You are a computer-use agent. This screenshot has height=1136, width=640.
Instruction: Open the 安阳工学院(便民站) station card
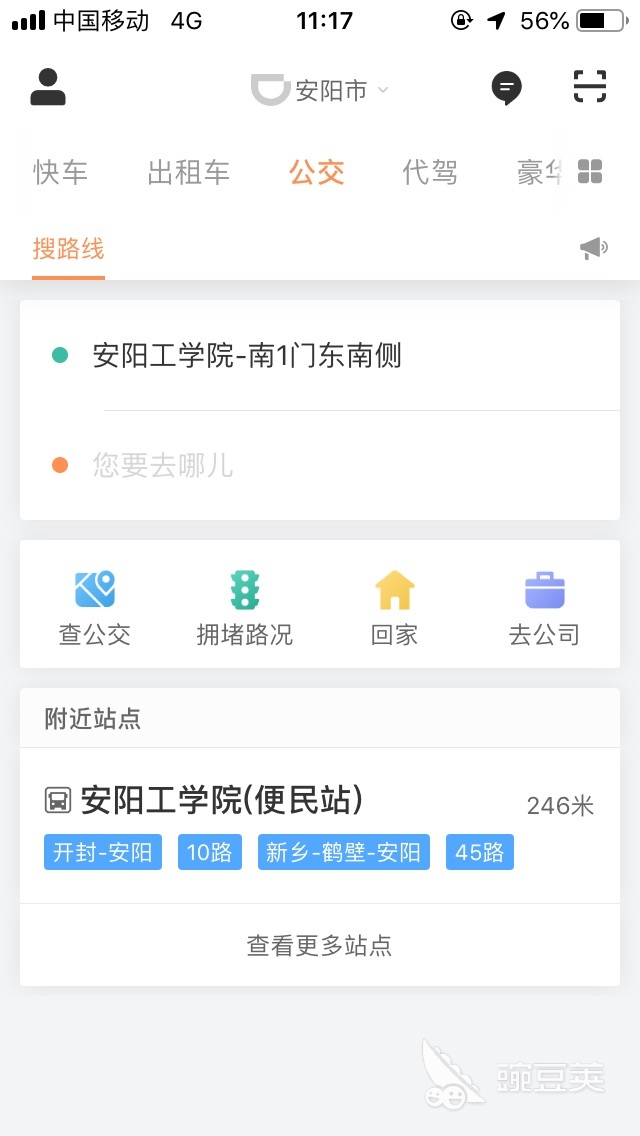pyautogui.click(x=222, y=800)
